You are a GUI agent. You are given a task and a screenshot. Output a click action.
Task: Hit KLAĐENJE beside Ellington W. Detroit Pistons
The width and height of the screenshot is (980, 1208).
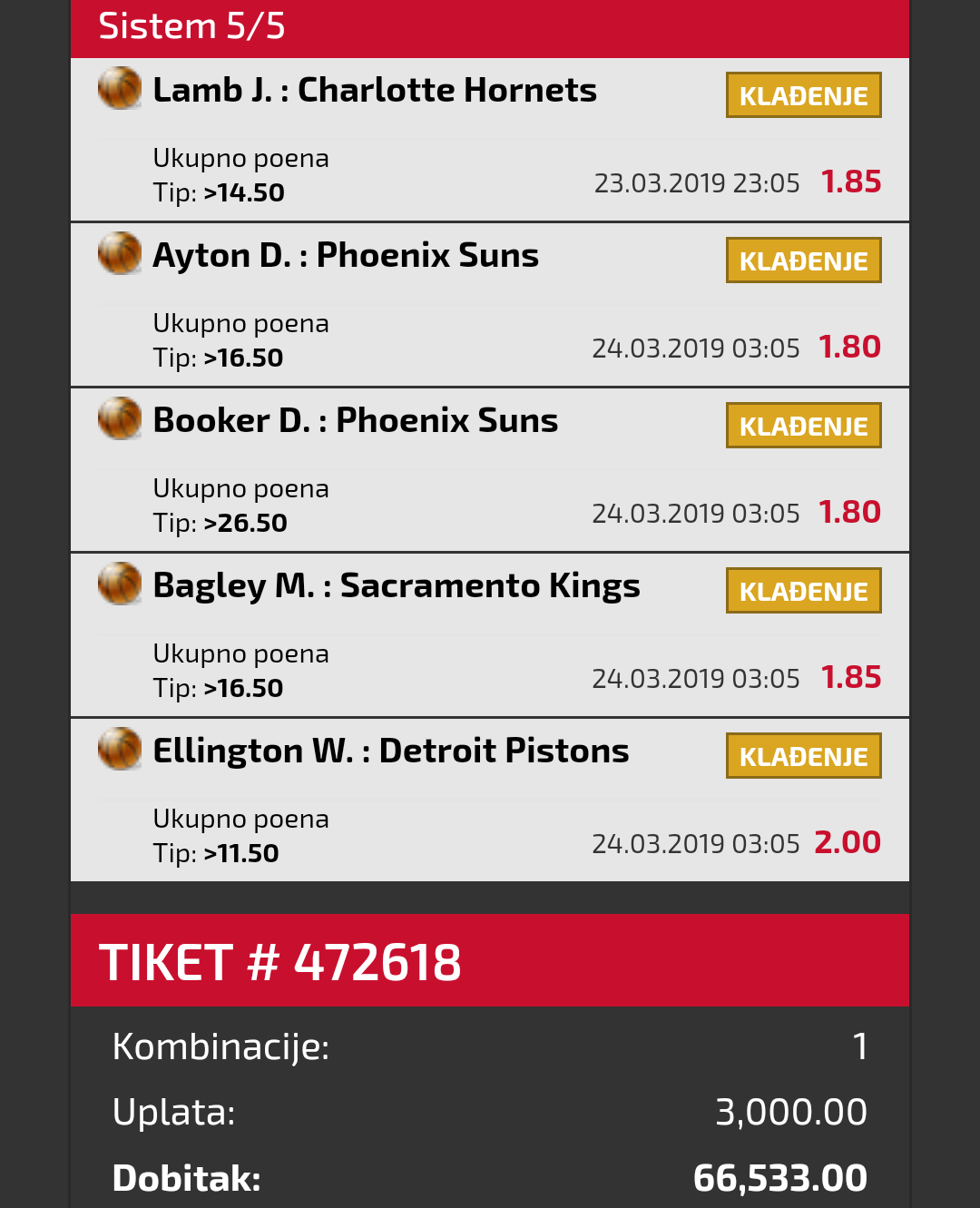click(x=803, y=756)
